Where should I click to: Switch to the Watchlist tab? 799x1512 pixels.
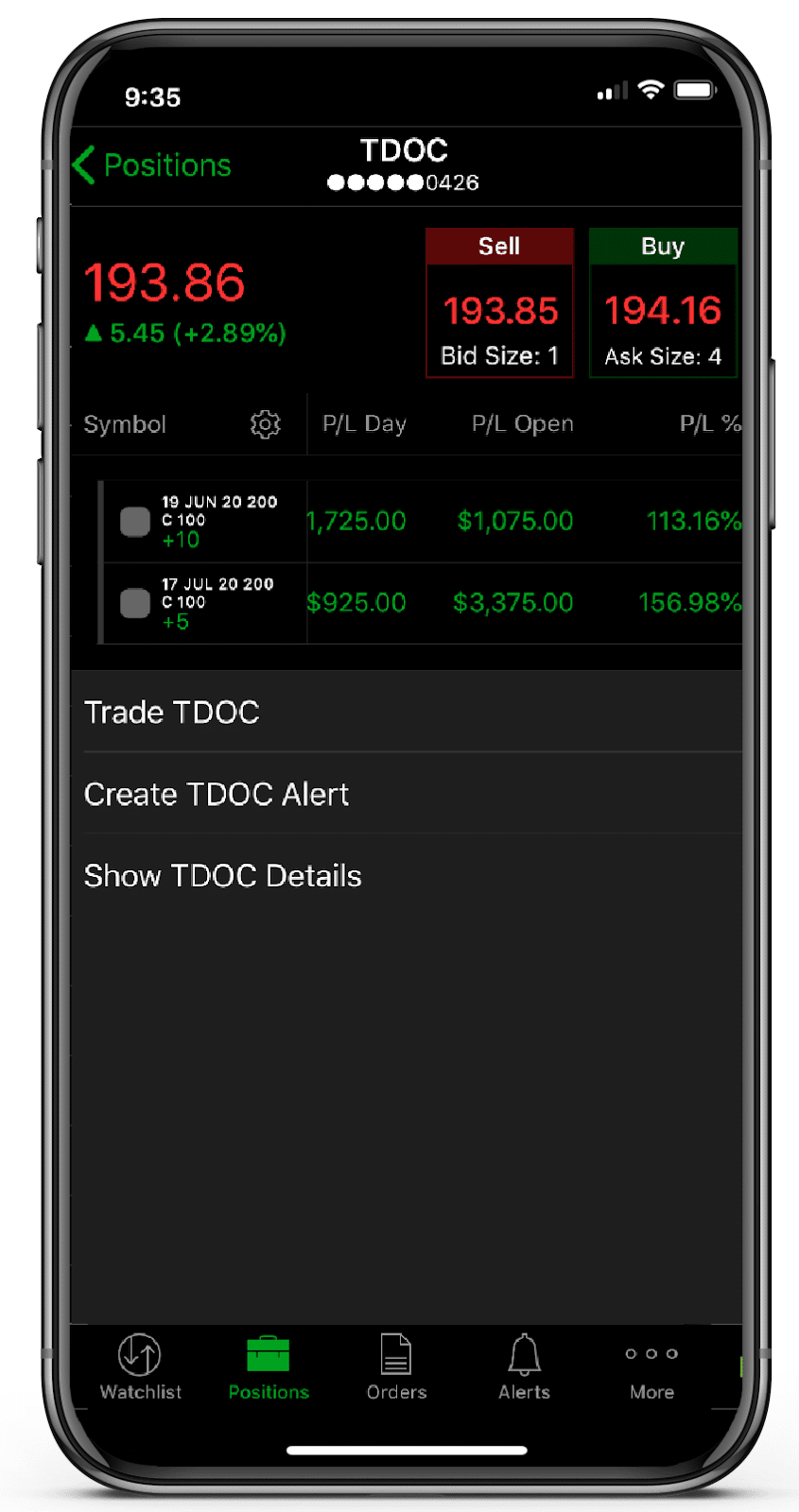coord(140,1366)
